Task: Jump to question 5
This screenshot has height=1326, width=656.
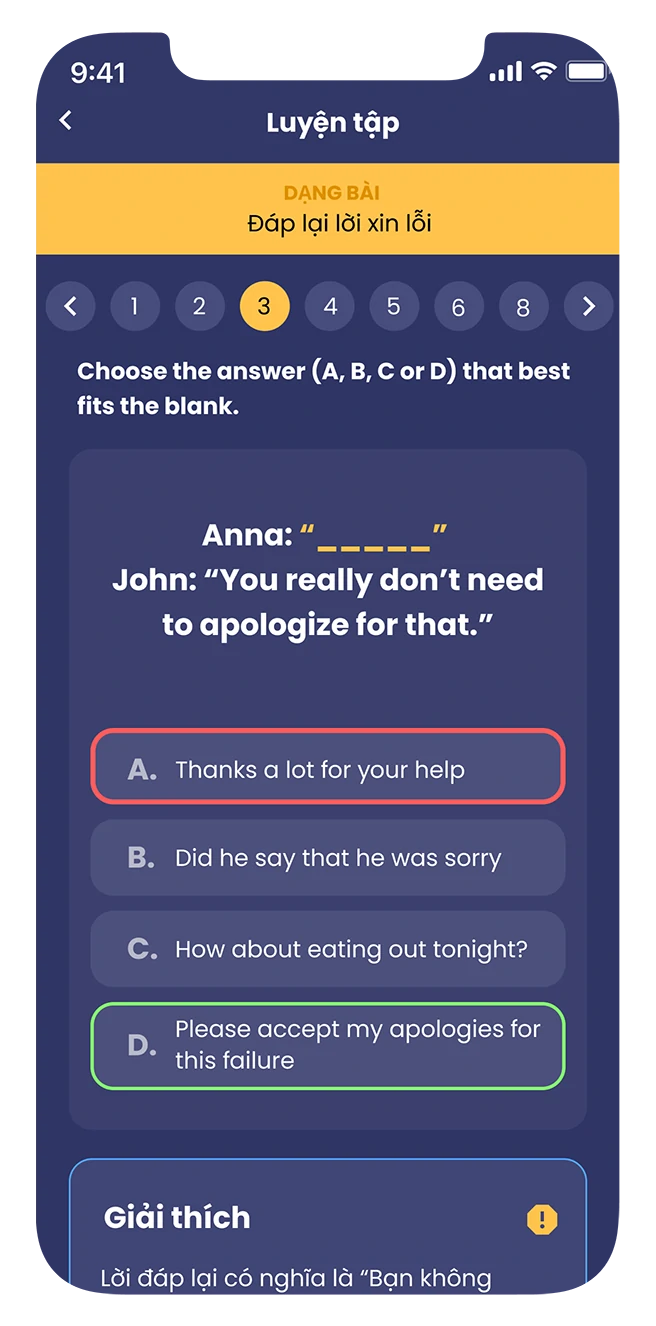Action: (394, 306)
